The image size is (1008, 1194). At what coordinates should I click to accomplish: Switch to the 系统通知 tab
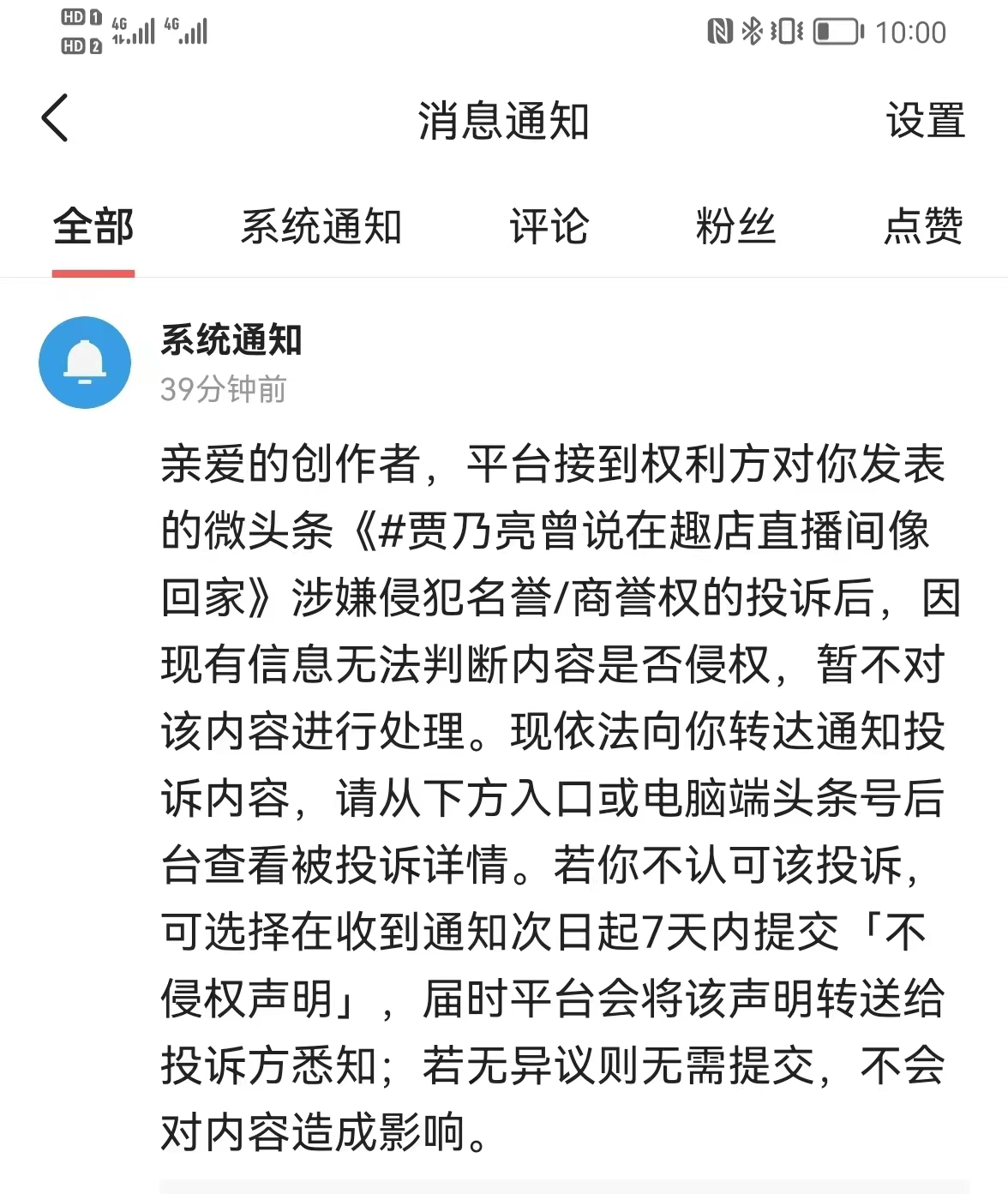click(x=322, y=227)
